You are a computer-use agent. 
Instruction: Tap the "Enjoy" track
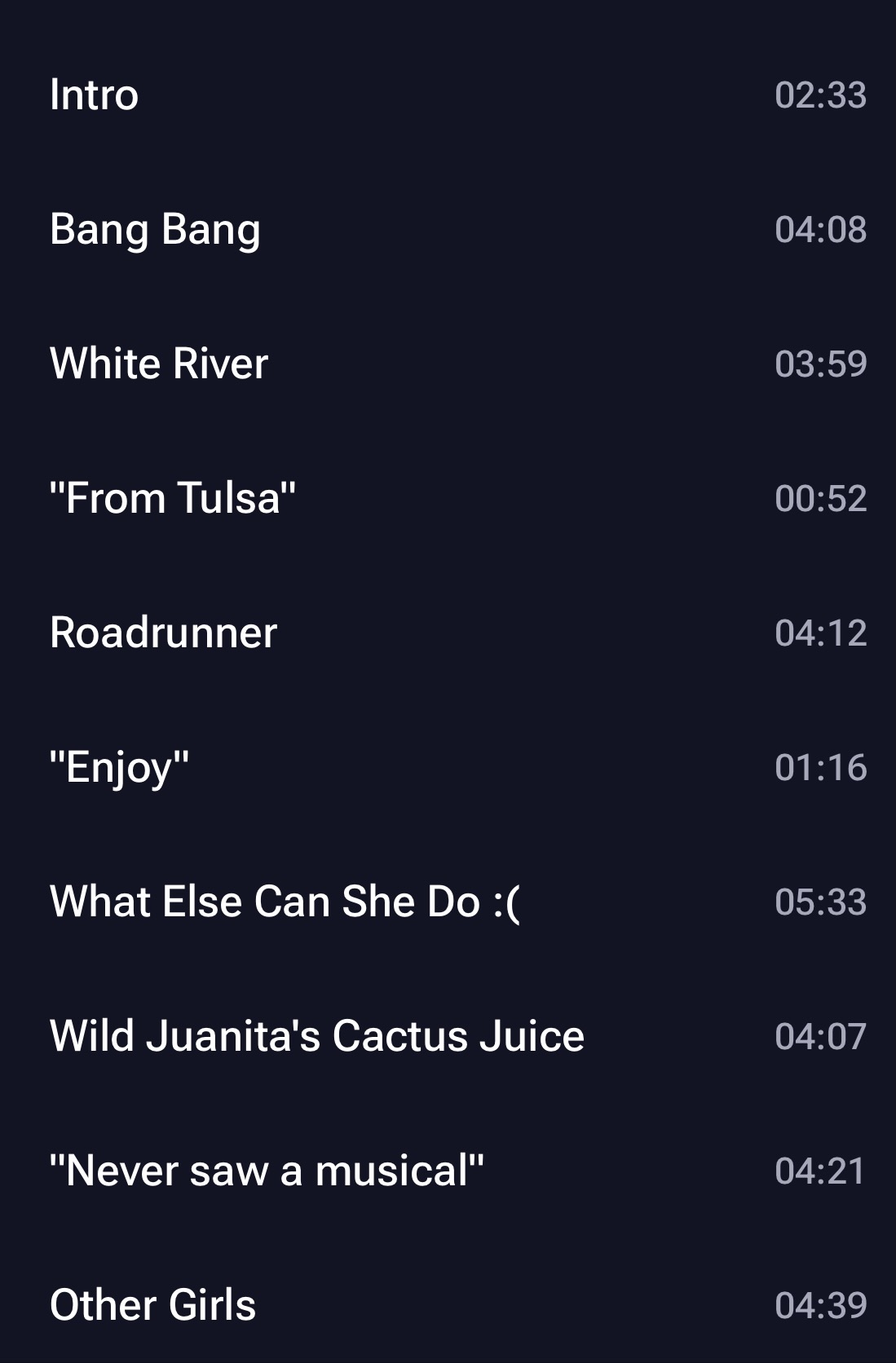pos(120,767)
